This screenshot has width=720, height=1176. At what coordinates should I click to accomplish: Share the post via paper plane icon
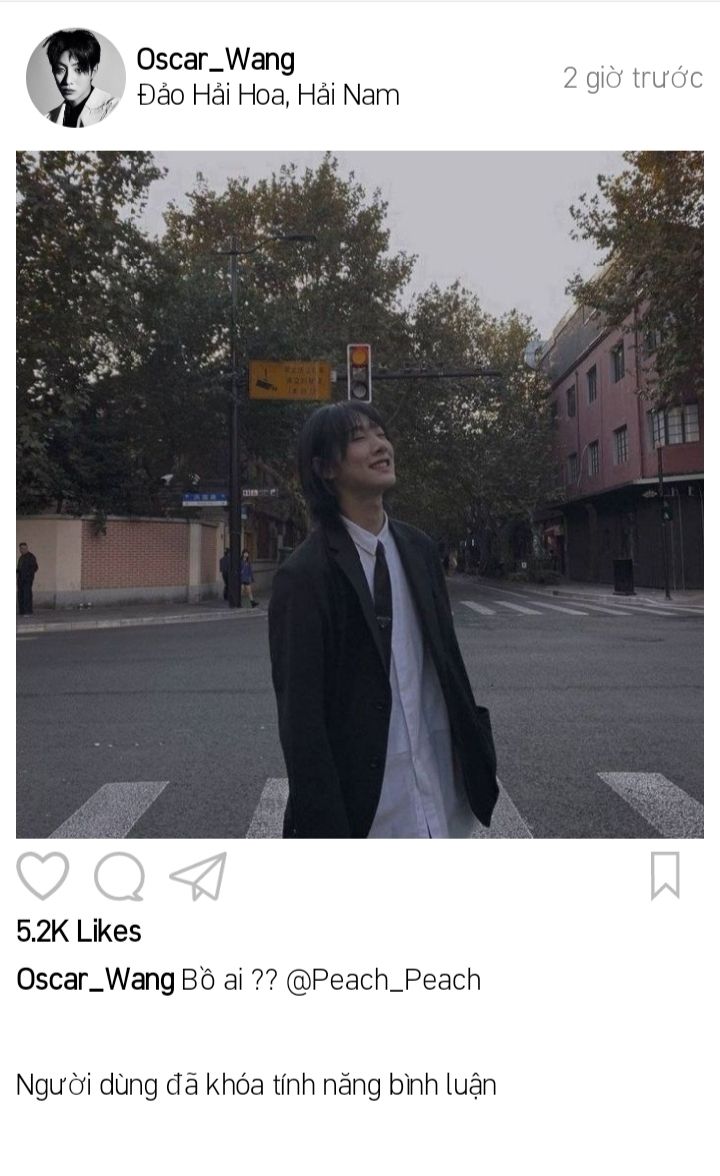(198, 875)
